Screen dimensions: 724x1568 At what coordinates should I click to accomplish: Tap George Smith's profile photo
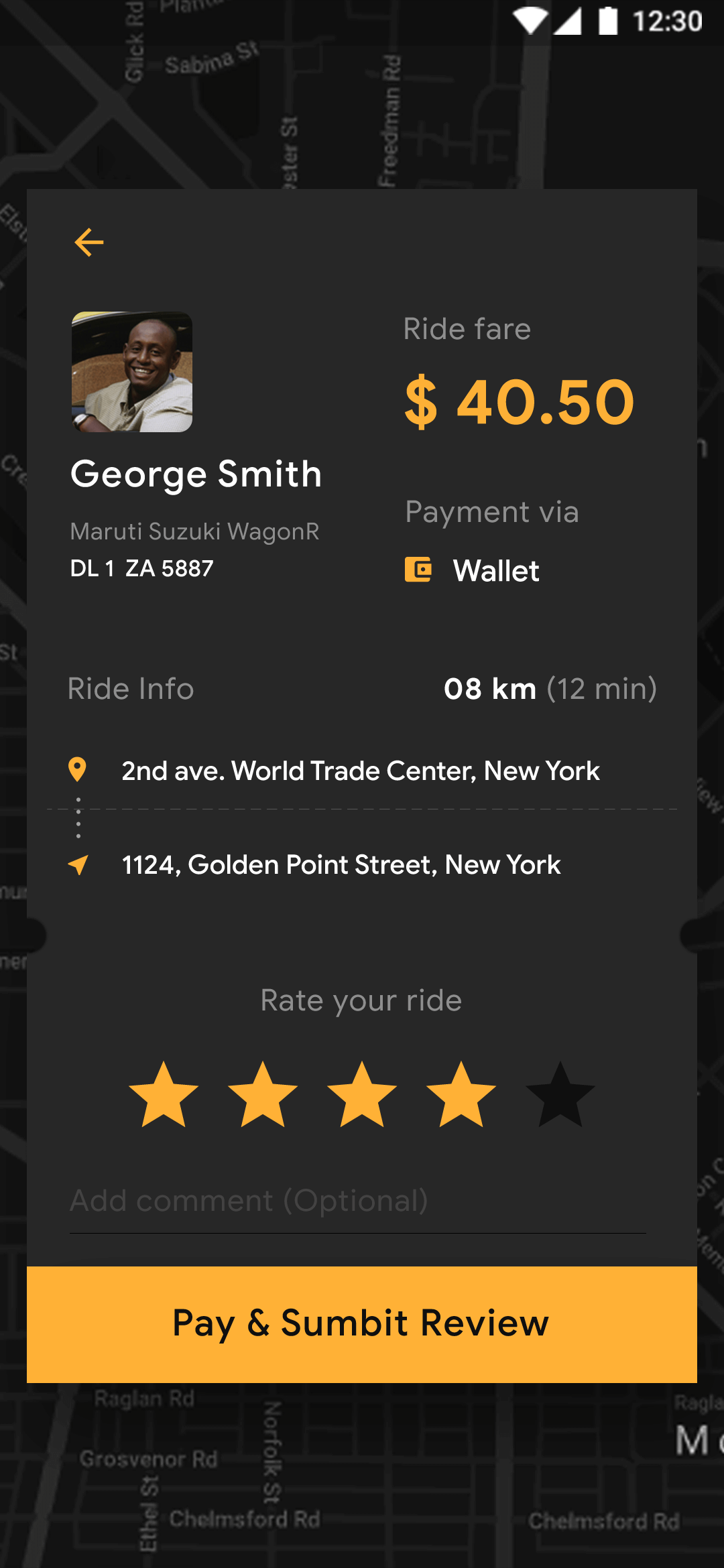[x=132, y=373]
